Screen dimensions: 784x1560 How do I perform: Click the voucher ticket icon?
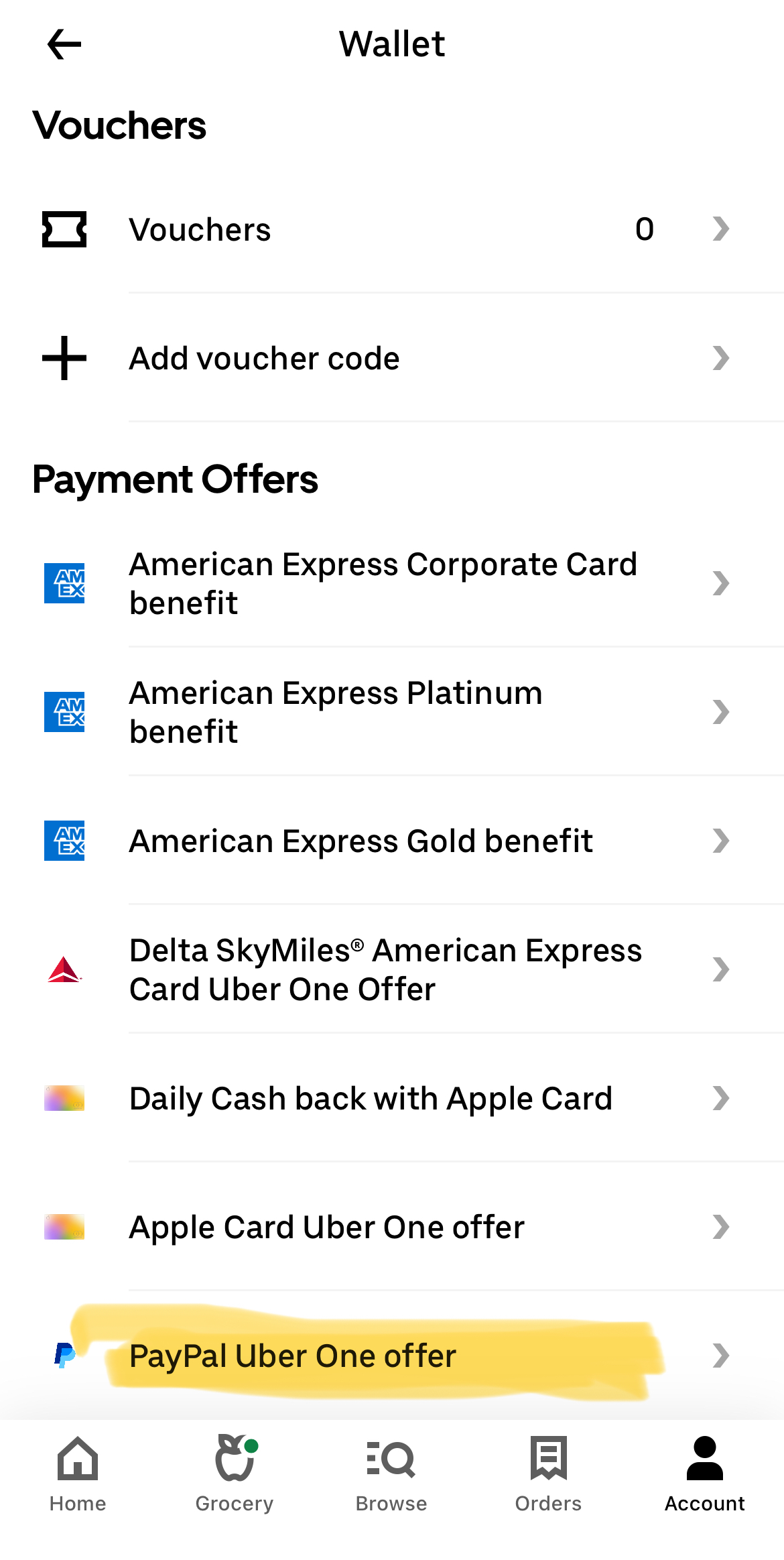click(x=64, y=229)
